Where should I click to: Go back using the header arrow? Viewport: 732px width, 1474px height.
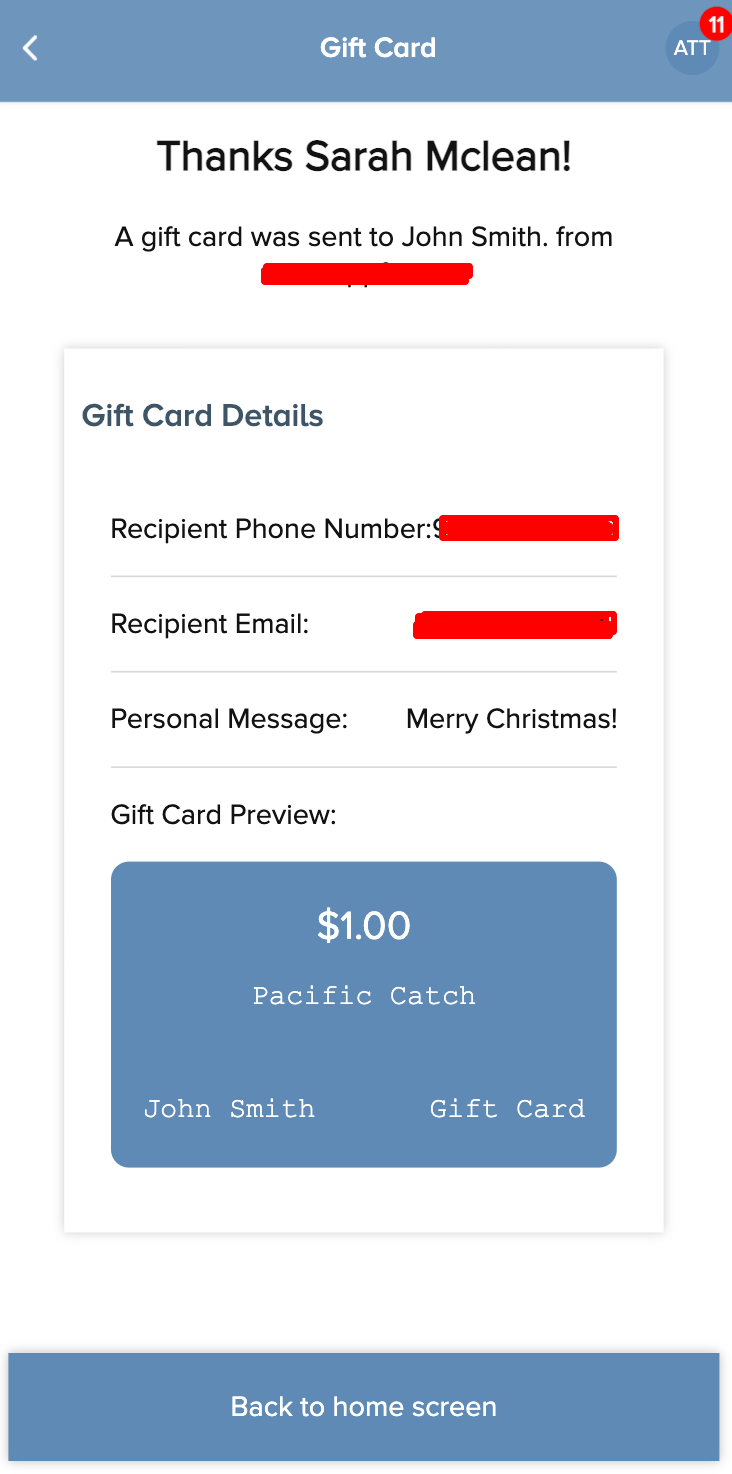(x=30, y=48)
